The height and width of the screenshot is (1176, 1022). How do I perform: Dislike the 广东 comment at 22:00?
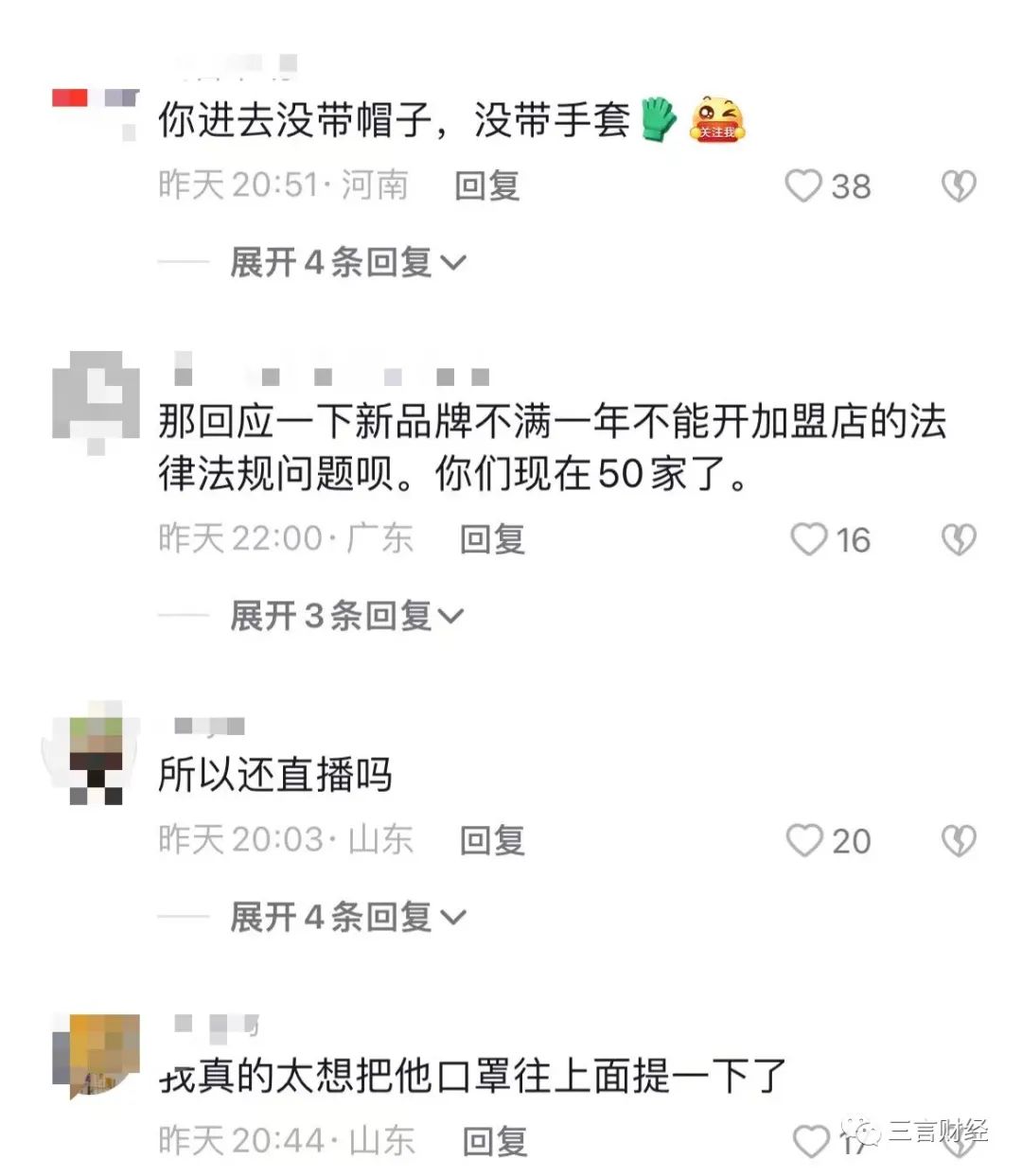pyautogui.click(x=958, y=539)
